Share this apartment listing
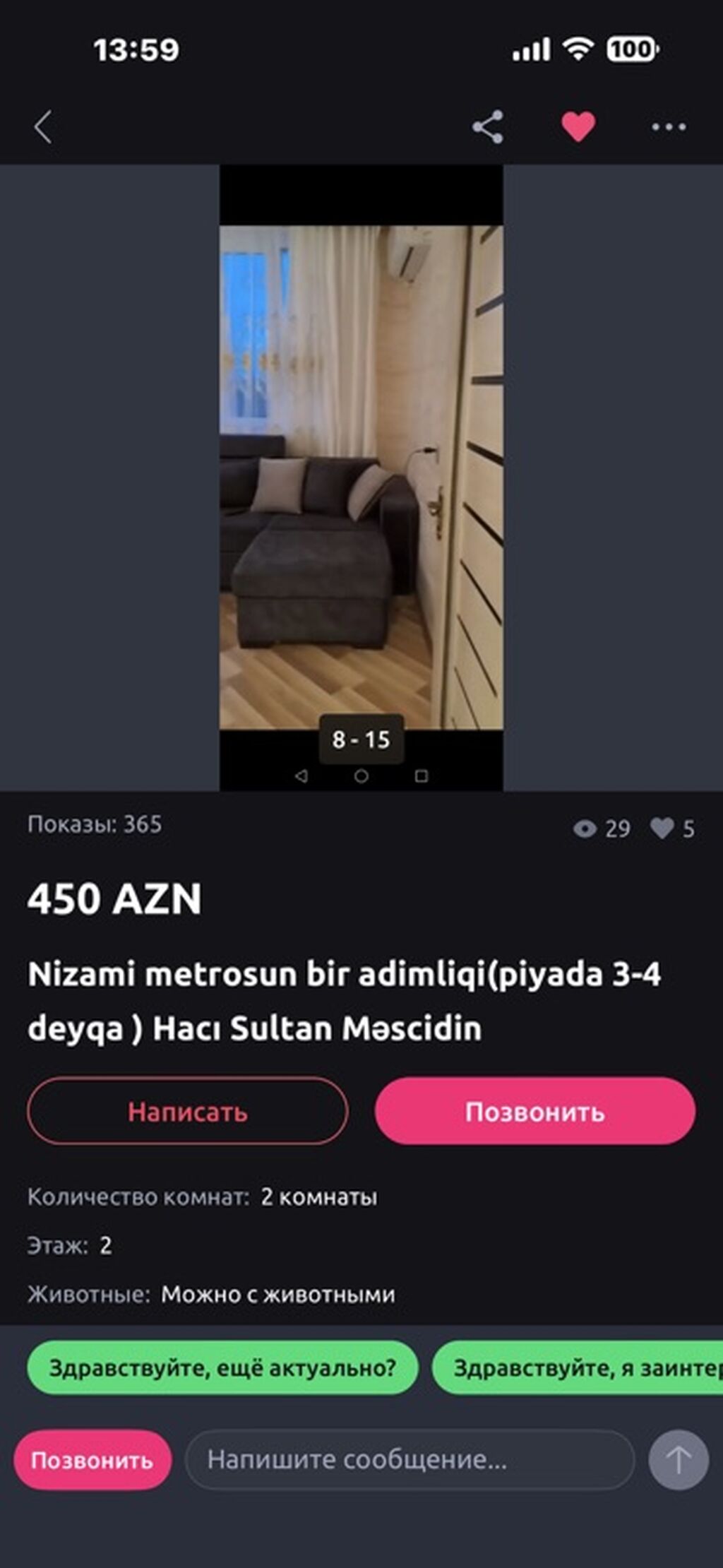723x1568 pixels. click(x=488, y=127)
